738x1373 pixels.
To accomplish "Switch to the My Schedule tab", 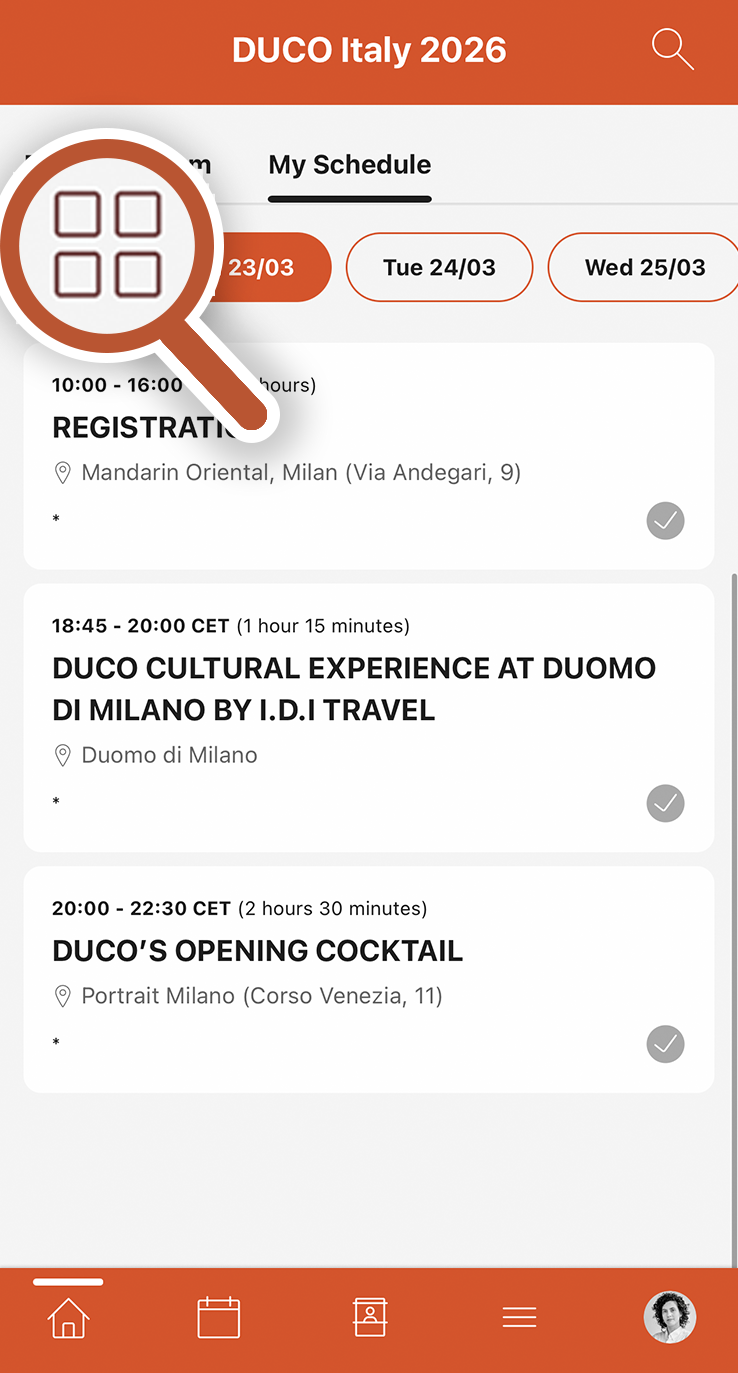I will pos(350,165).
